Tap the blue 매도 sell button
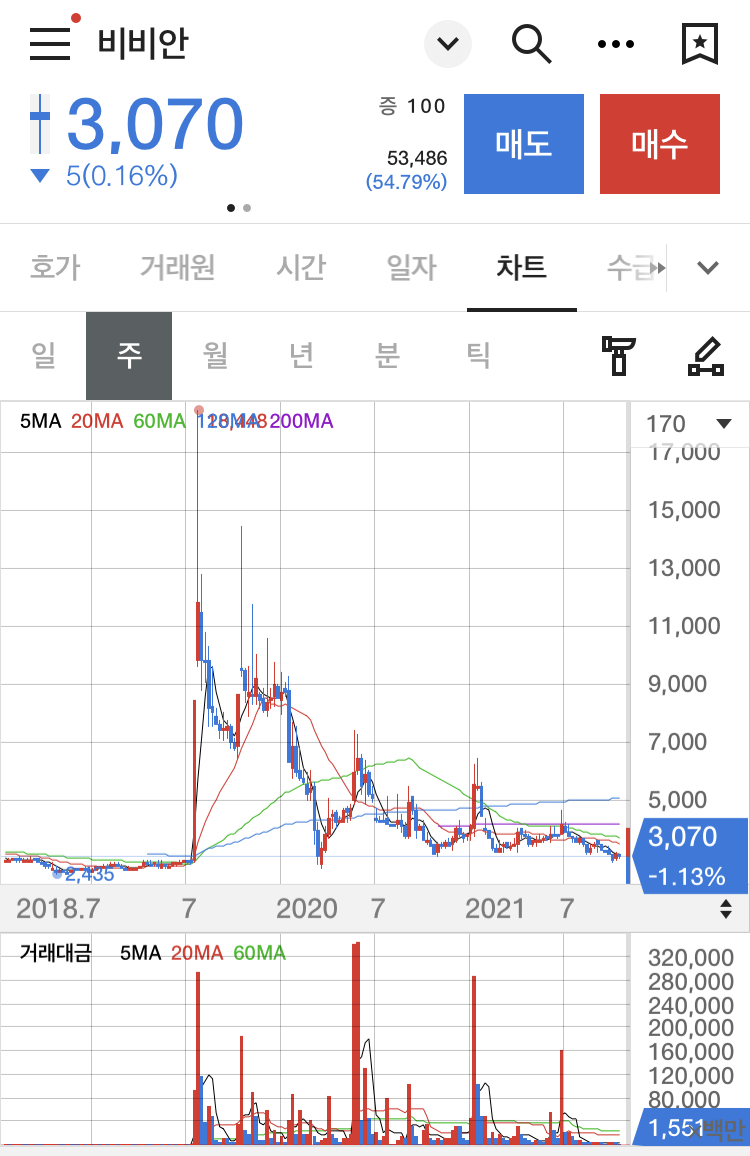This screenshot has height=1156, width=750. pos(524,144)
